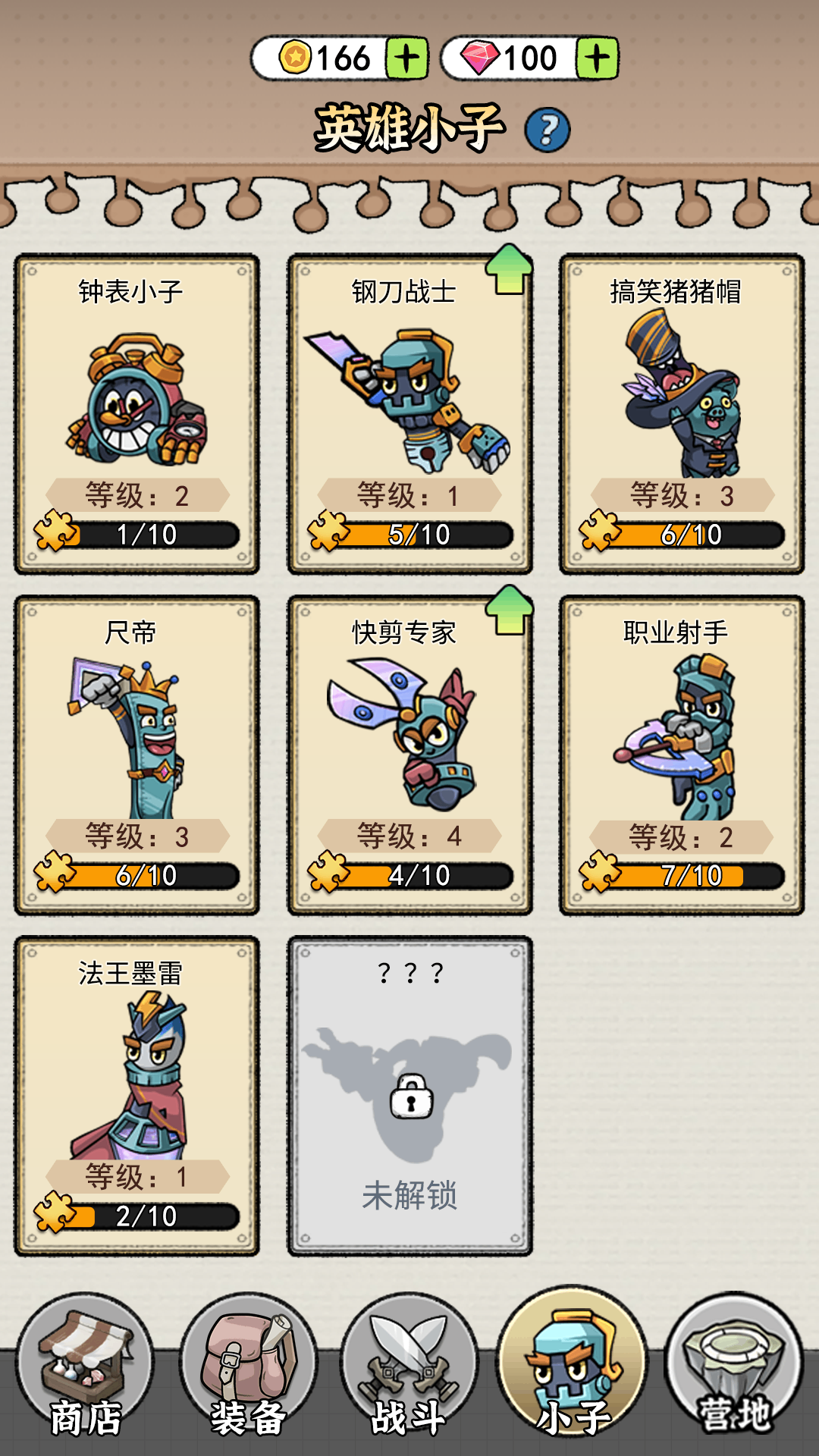Select the 尺帝 hero card

(x=138, y=751)
